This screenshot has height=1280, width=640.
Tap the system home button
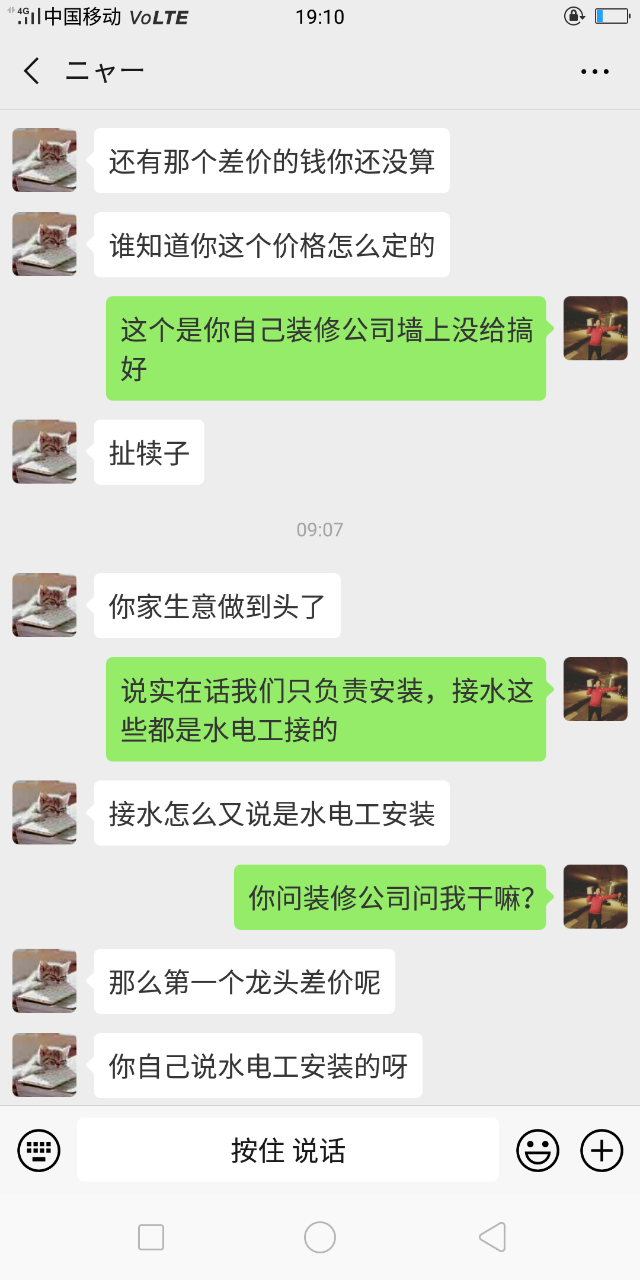(x=320, y=1237)
